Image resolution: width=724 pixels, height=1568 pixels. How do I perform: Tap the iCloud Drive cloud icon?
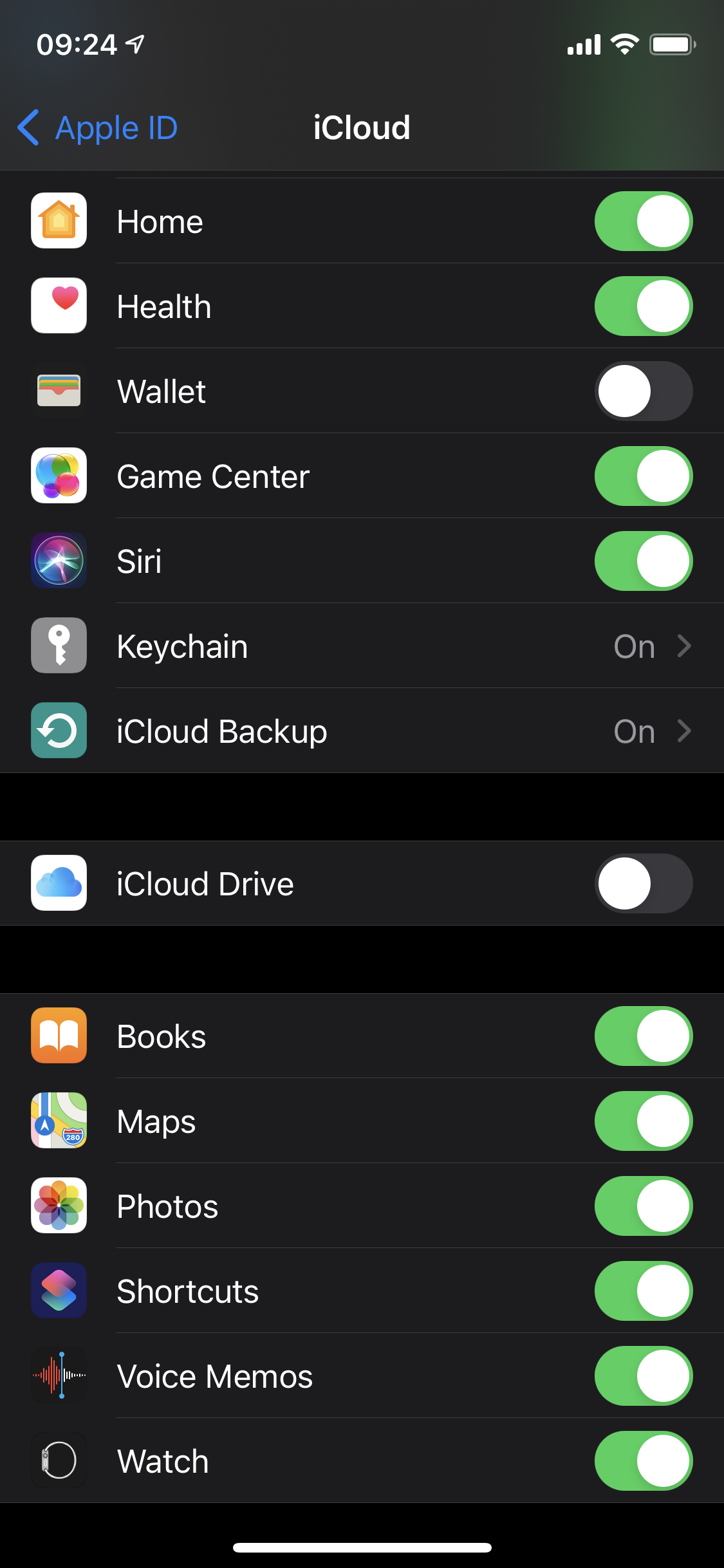pyautogui.click(x=59, y=883)
